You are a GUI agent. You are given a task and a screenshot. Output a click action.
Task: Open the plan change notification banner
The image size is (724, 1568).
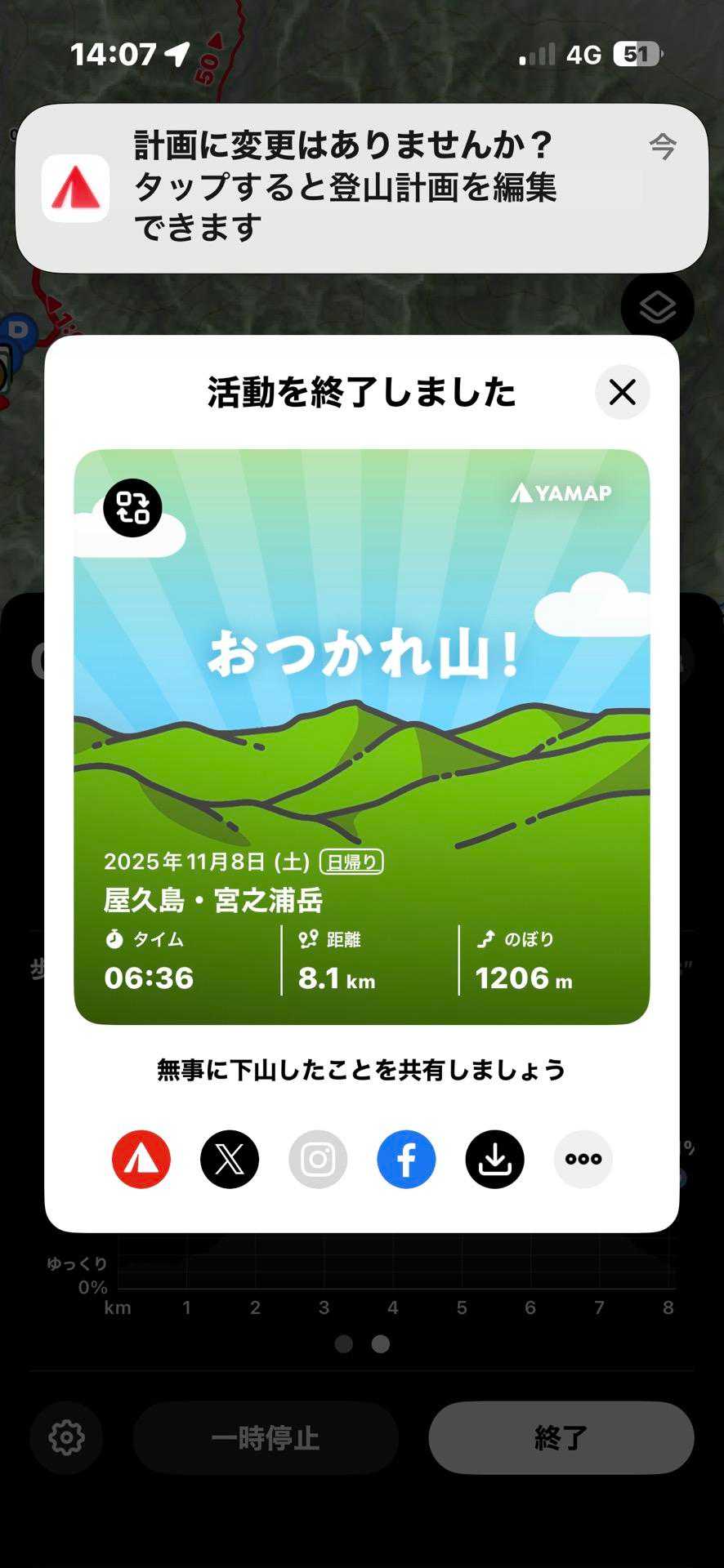(x=361, y=188)
